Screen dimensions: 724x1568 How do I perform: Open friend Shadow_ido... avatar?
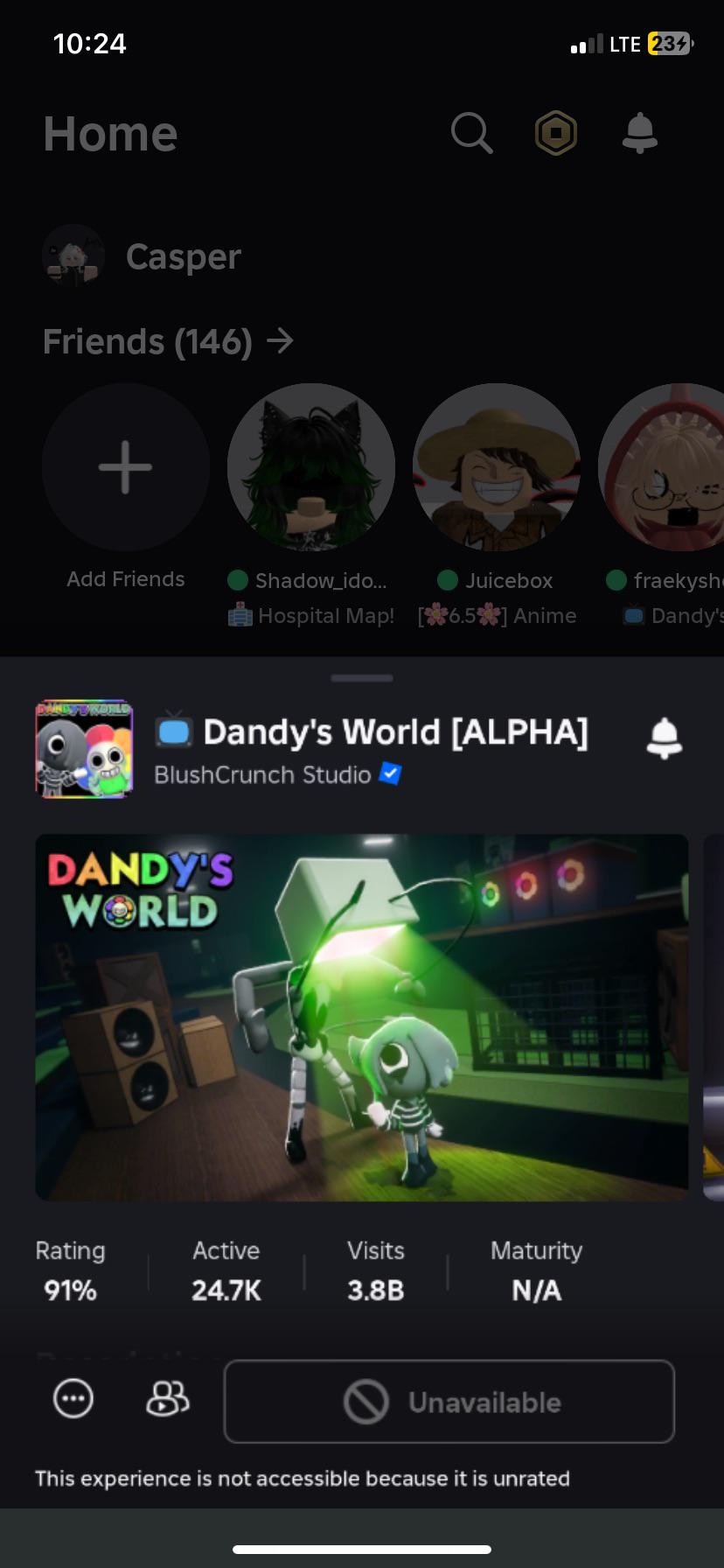click(311, 467)
